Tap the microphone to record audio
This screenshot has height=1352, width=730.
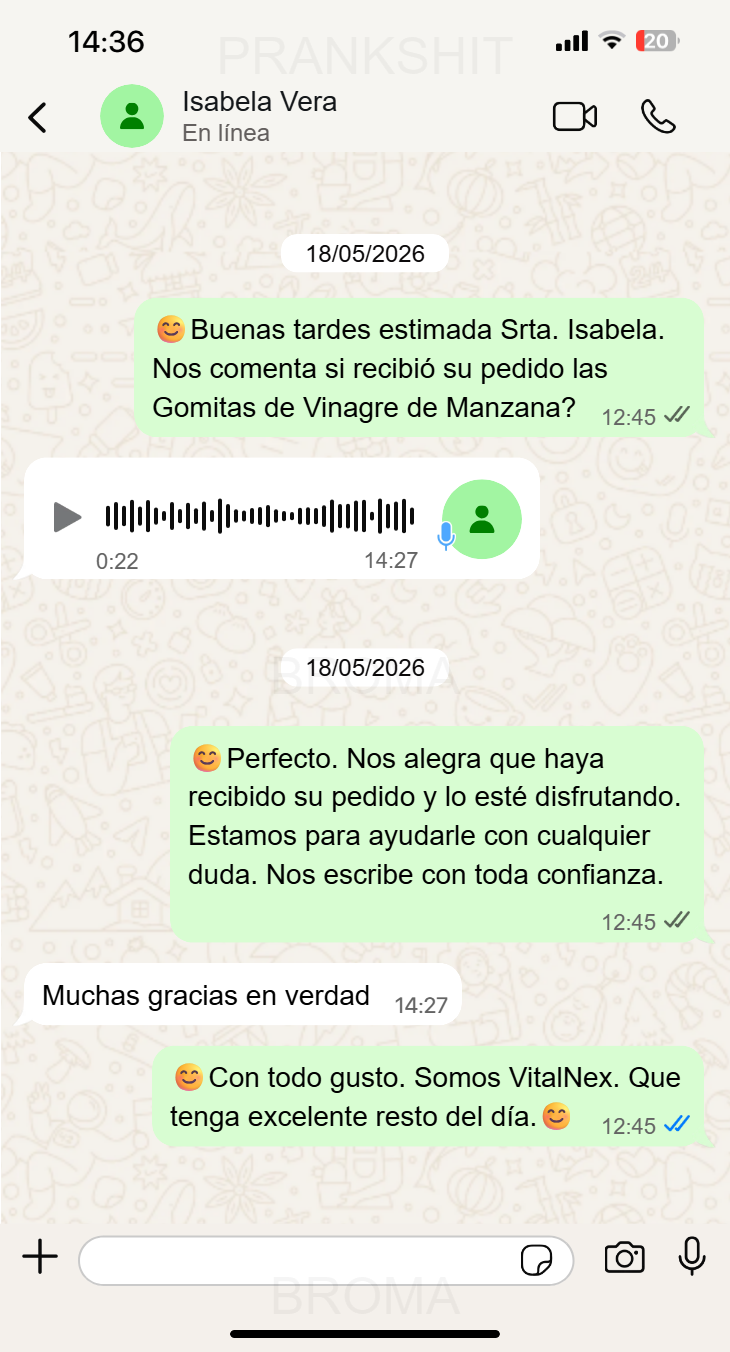[x=692, y=1257]
